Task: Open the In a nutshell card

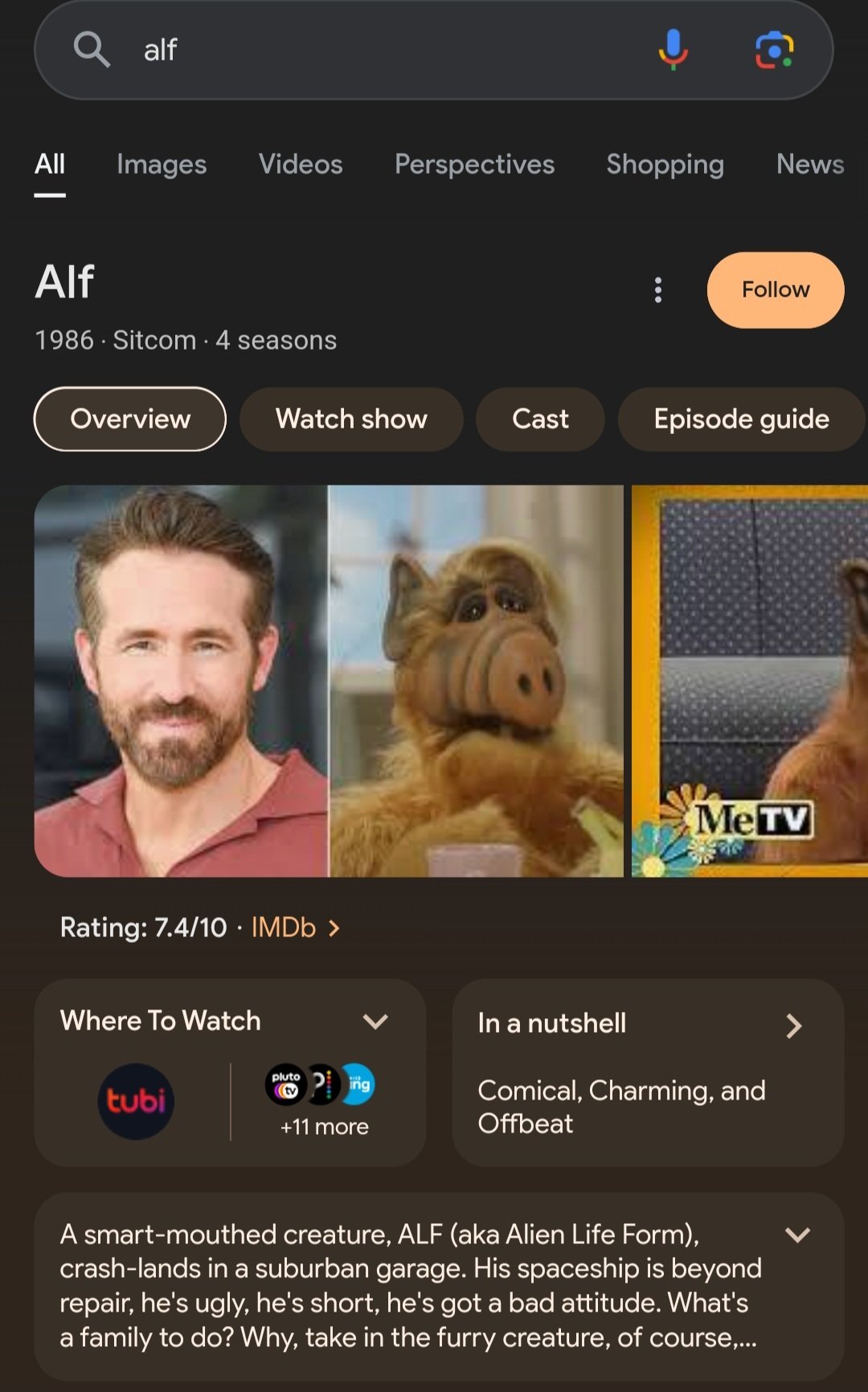Action: (x=647, y=1072)
